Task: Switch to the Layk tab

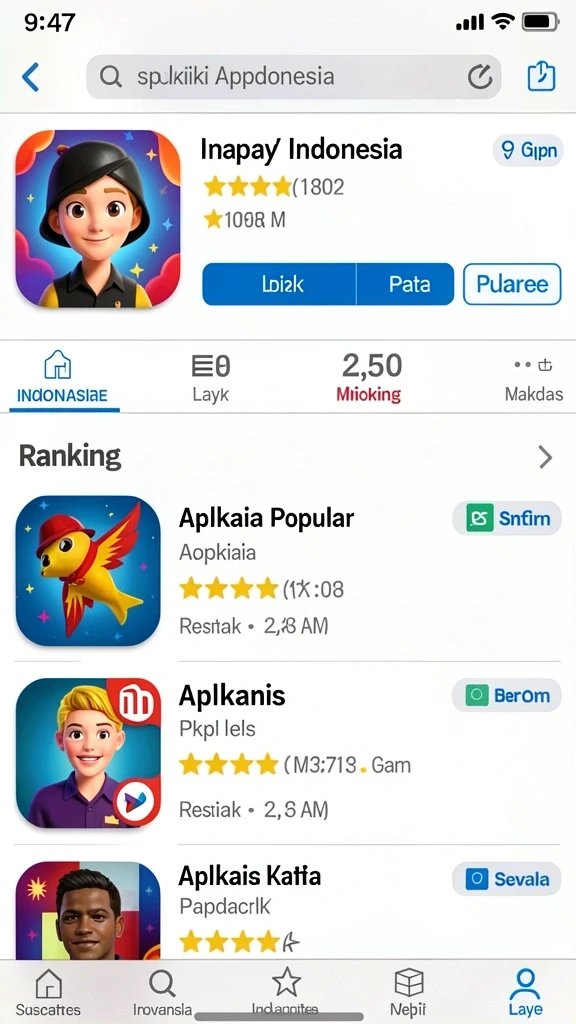Action: (x=211, y=377)
